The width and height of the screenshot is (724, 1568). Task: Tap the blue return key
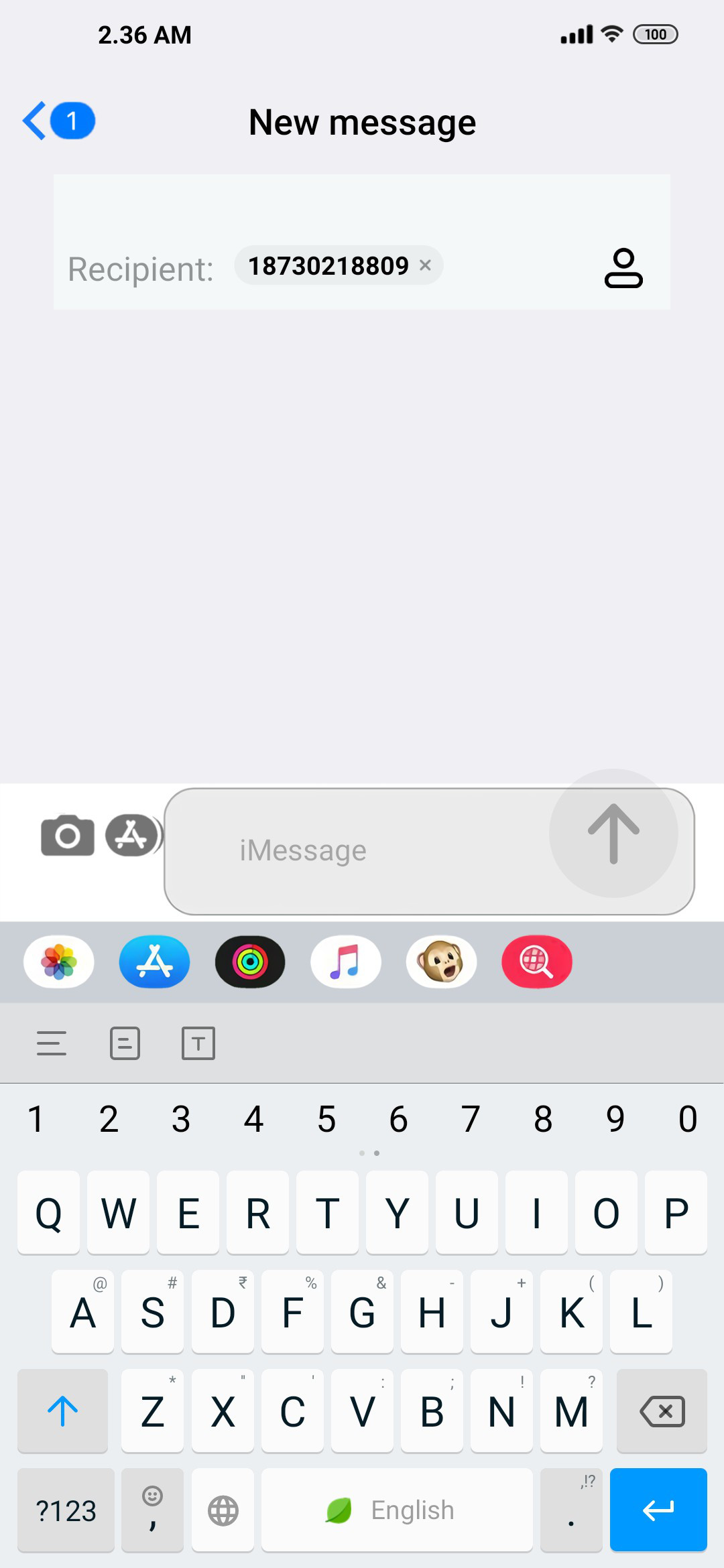coord(658,1510)
